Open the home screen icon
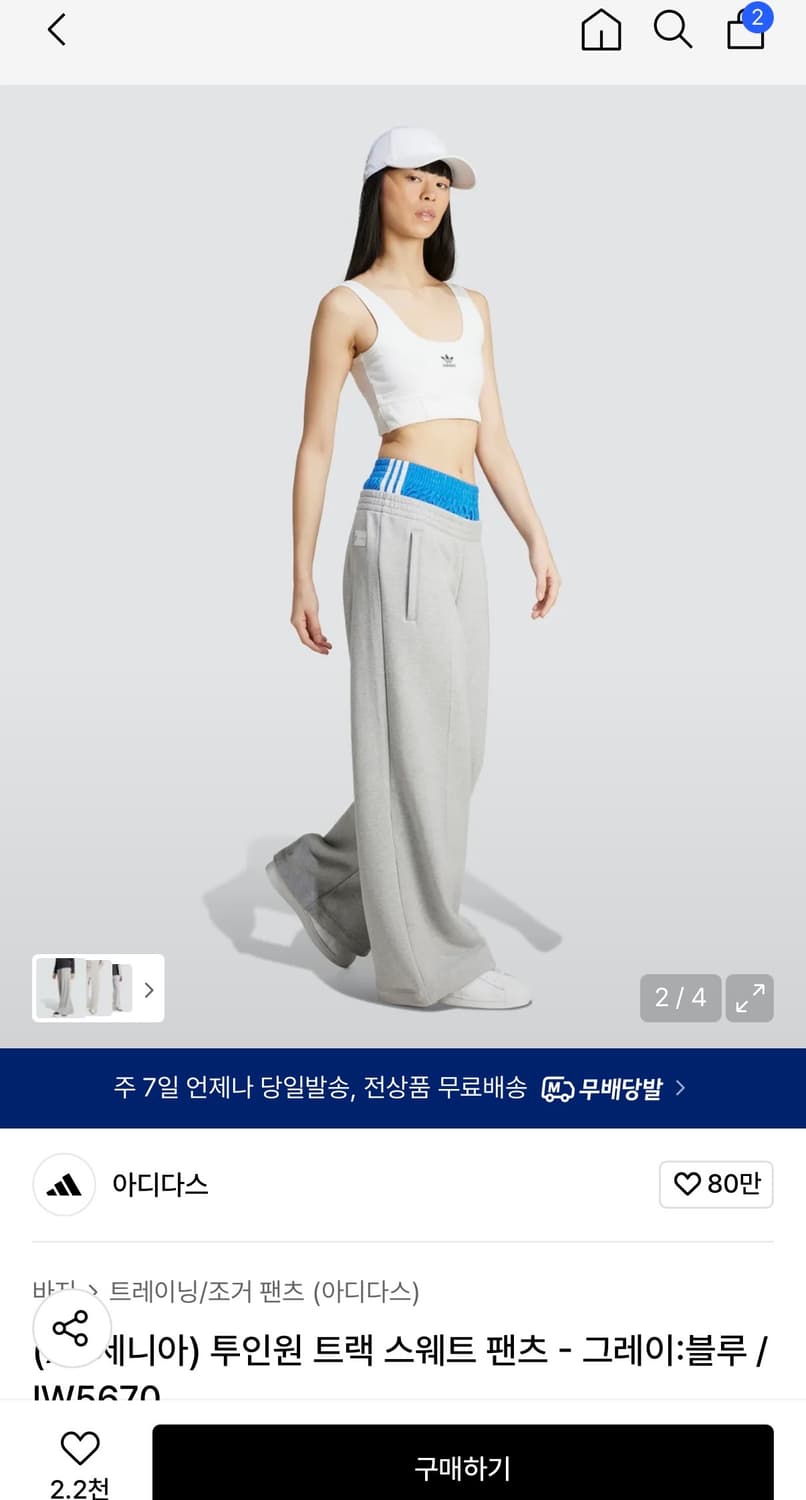 (601, 30)
